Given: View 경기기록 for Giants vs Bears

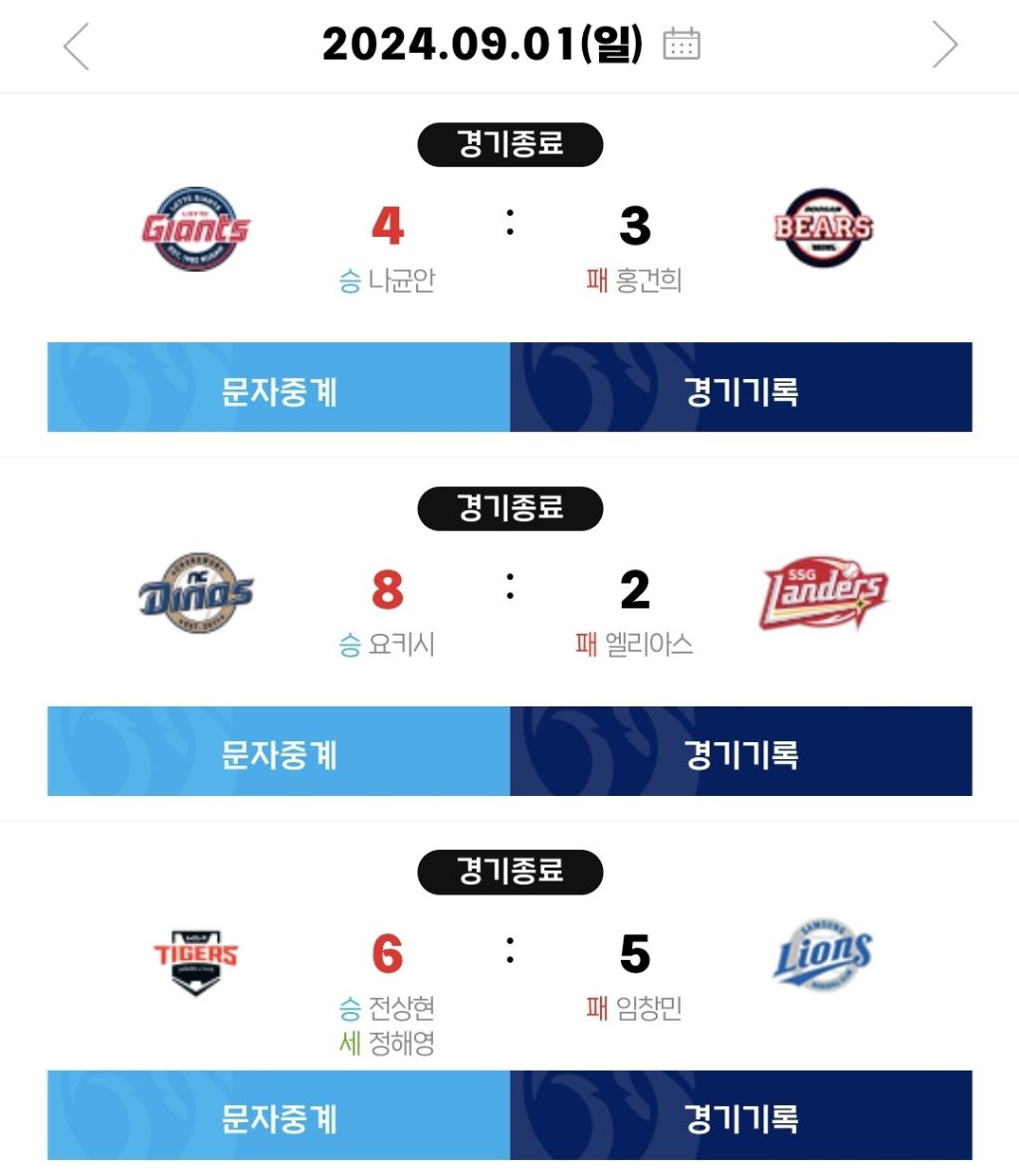Looking at the screenshot, I should 741,387.
